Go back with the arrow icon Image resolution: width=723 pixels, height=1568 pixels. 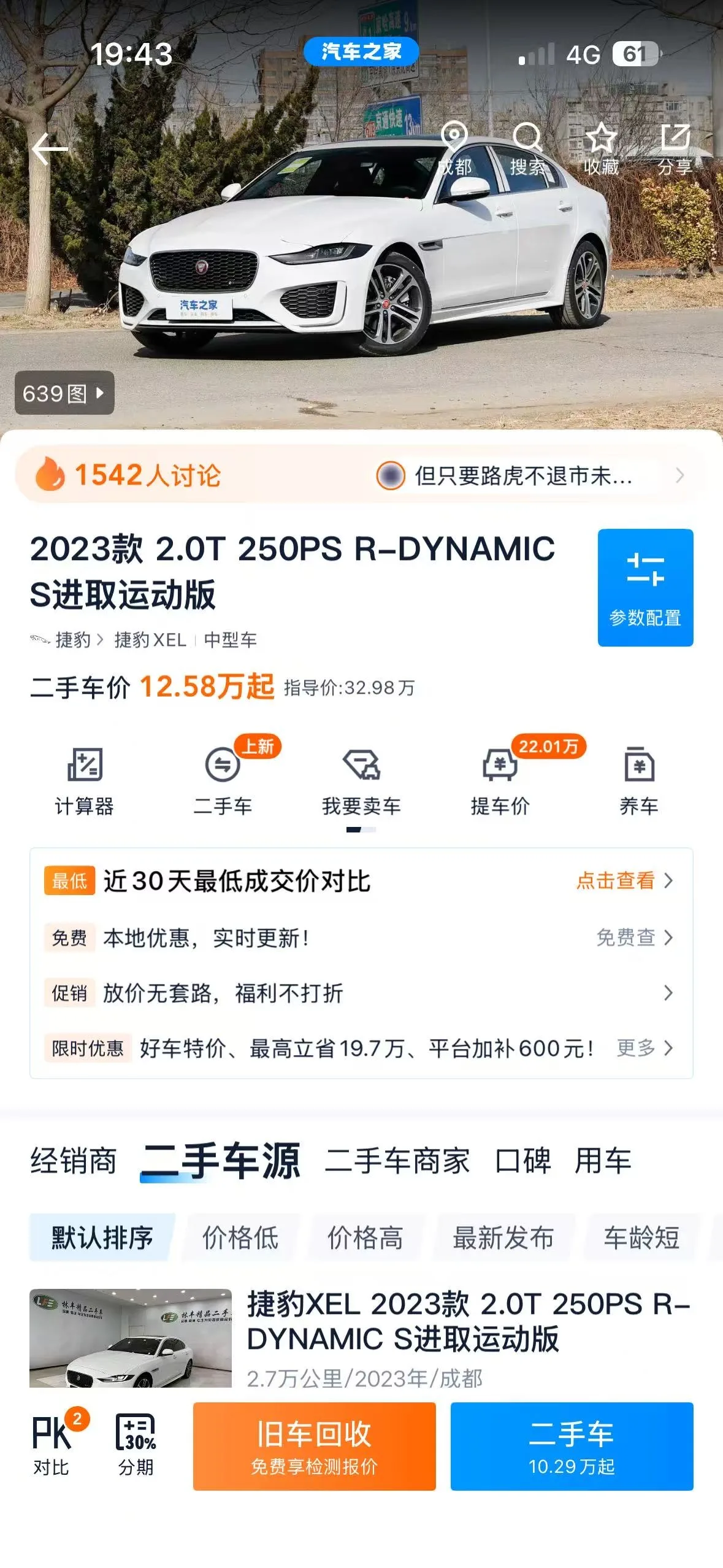click(x=50, y=149)
